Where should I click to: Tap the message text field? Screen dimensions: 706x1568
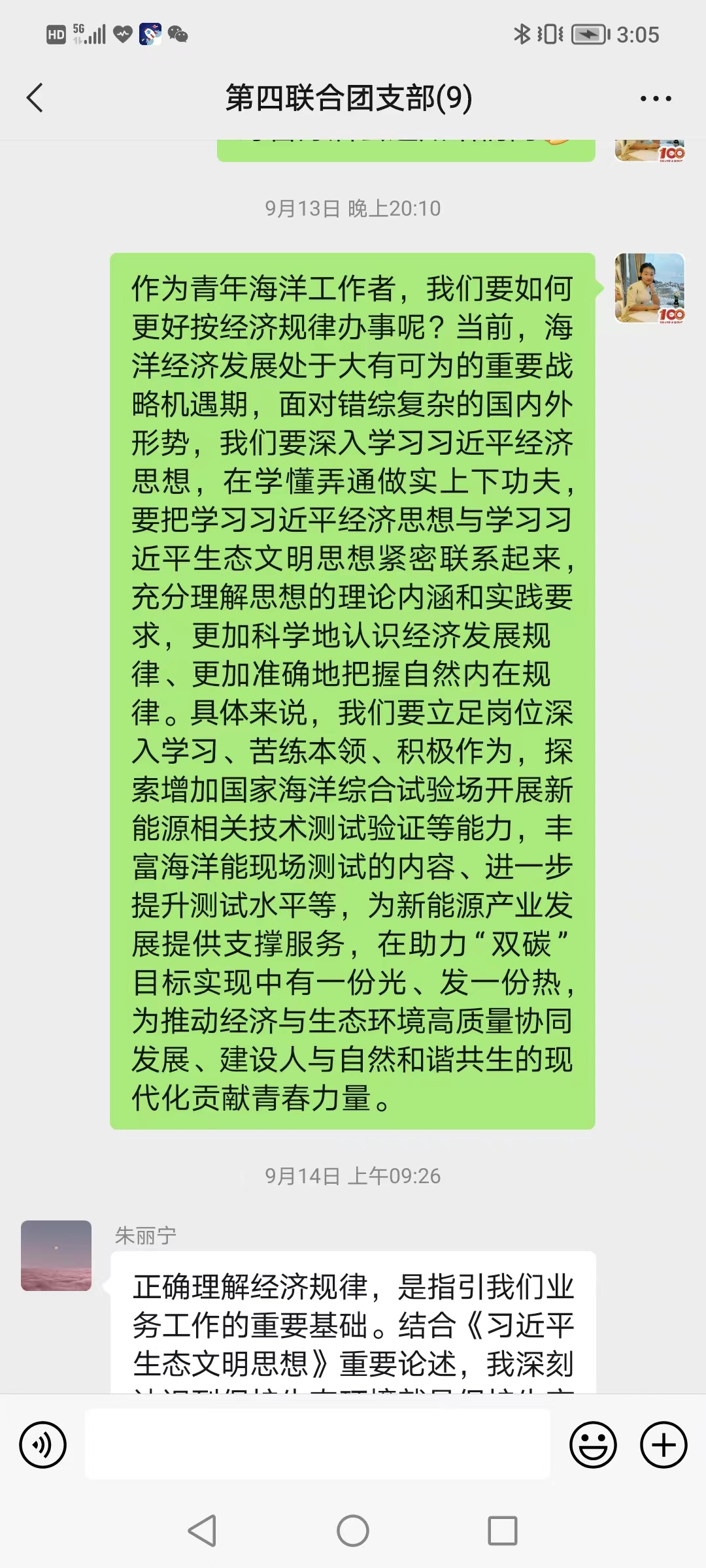318,1445
